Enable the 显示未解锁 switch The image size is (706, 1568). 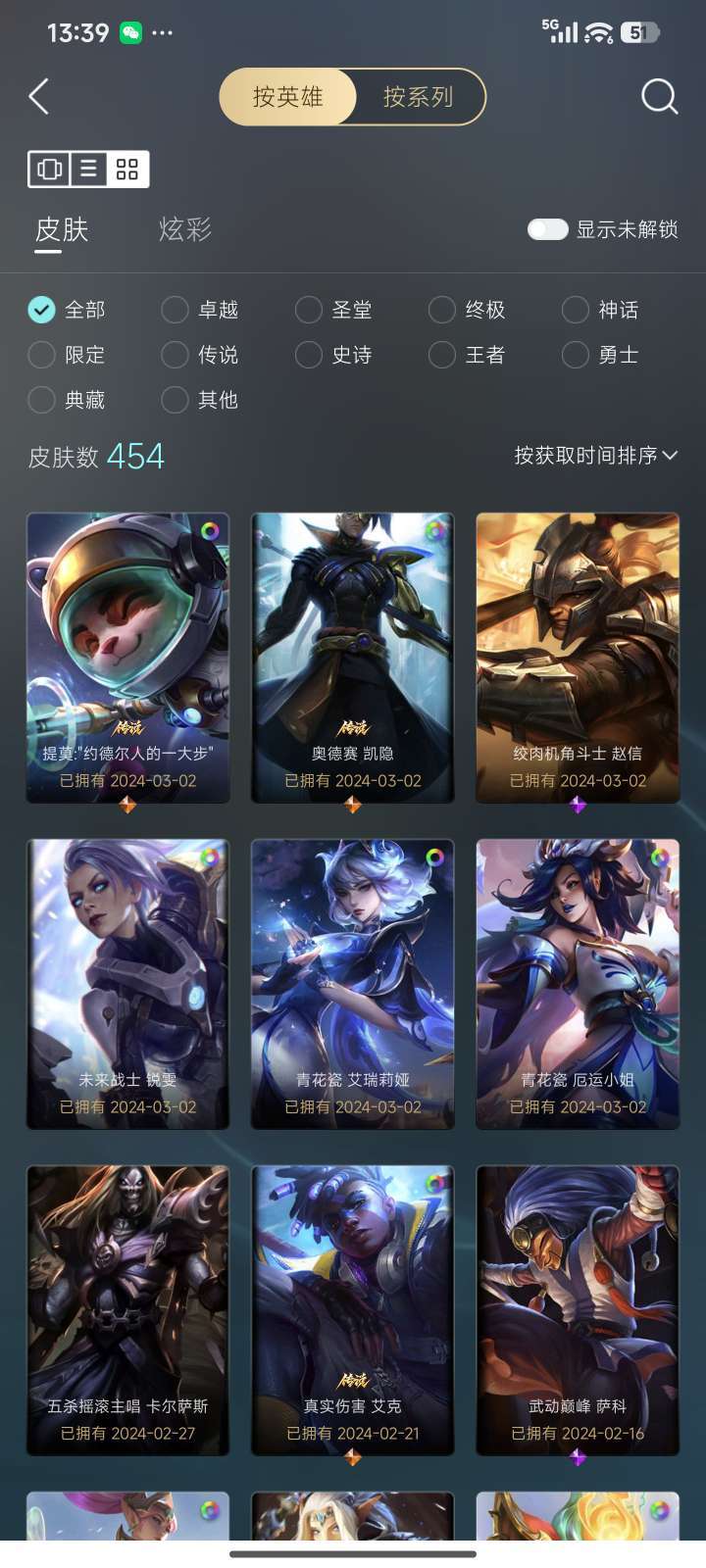point(547,229)
